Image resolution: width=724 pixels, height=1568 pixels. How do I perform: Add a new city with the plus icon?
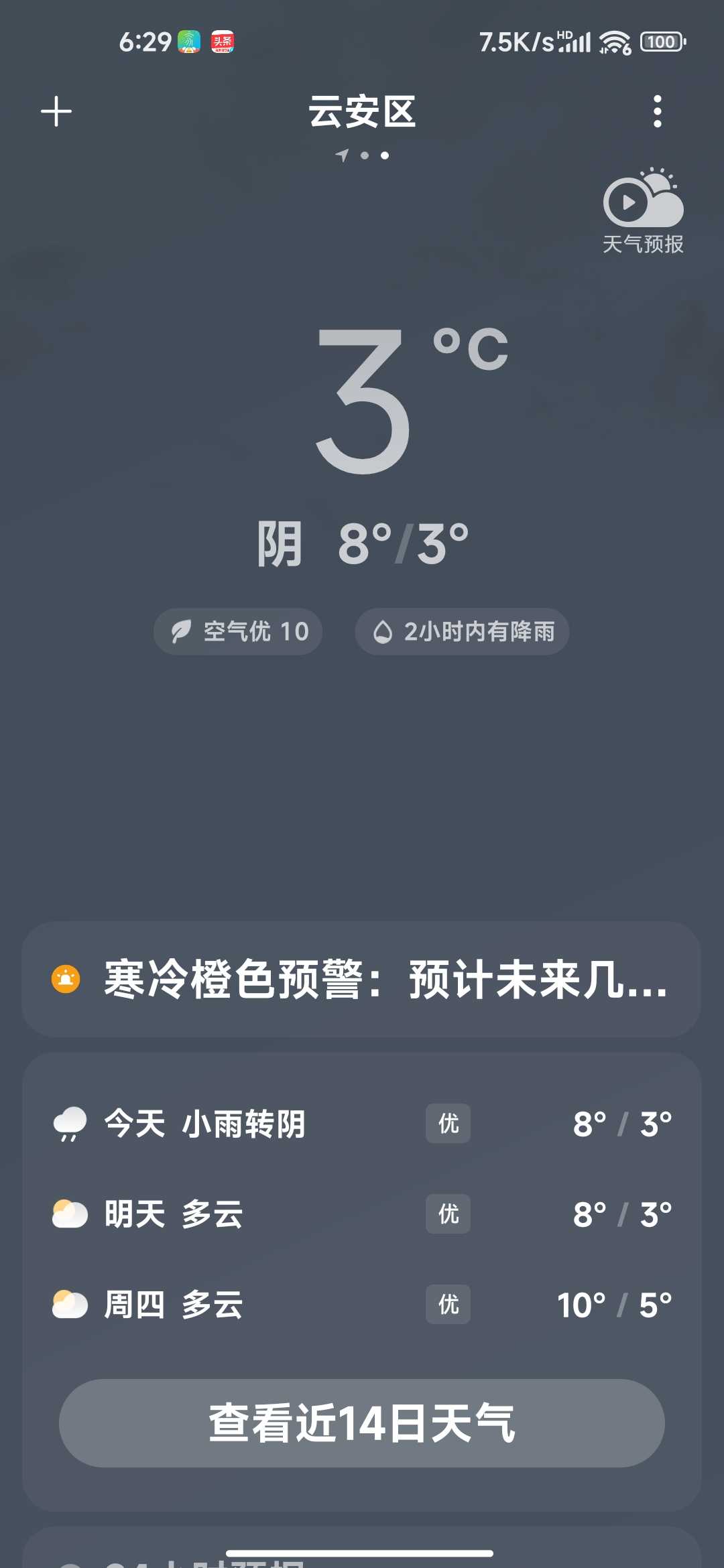[x=56, y=111]
